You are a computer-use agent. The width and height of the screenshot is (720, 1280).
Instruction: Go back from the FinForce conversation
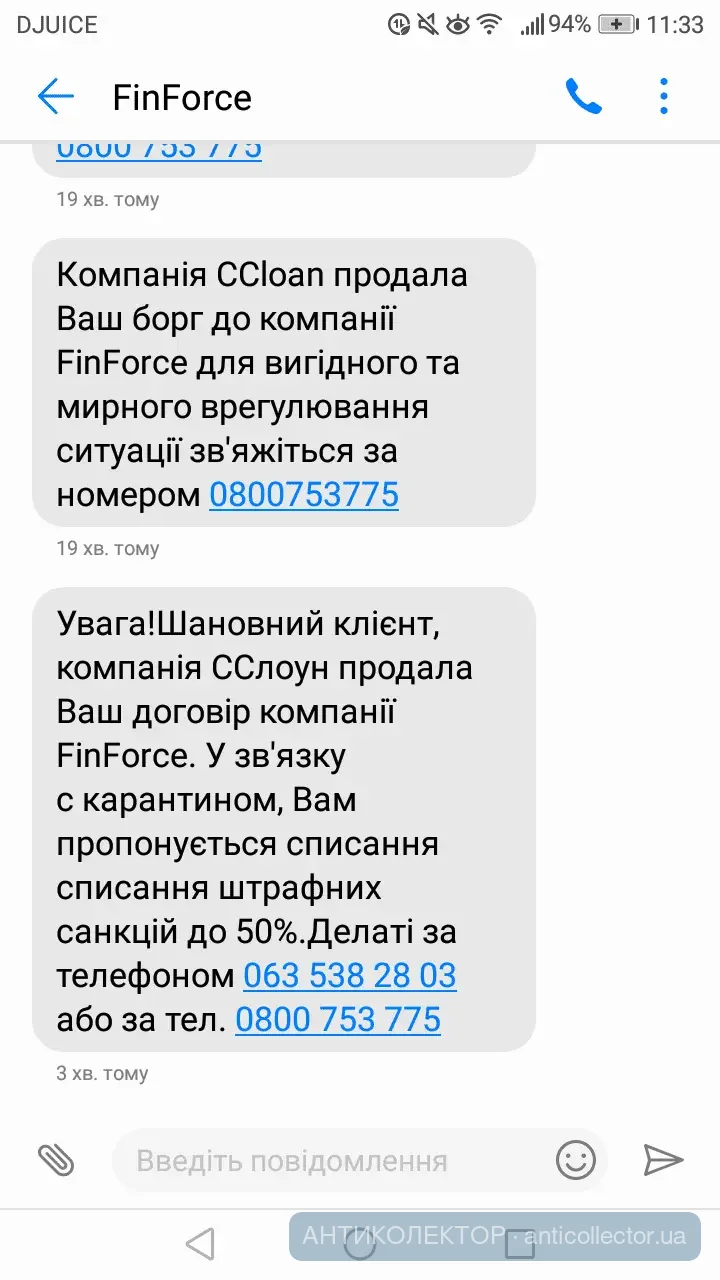[x=56, y=97]
